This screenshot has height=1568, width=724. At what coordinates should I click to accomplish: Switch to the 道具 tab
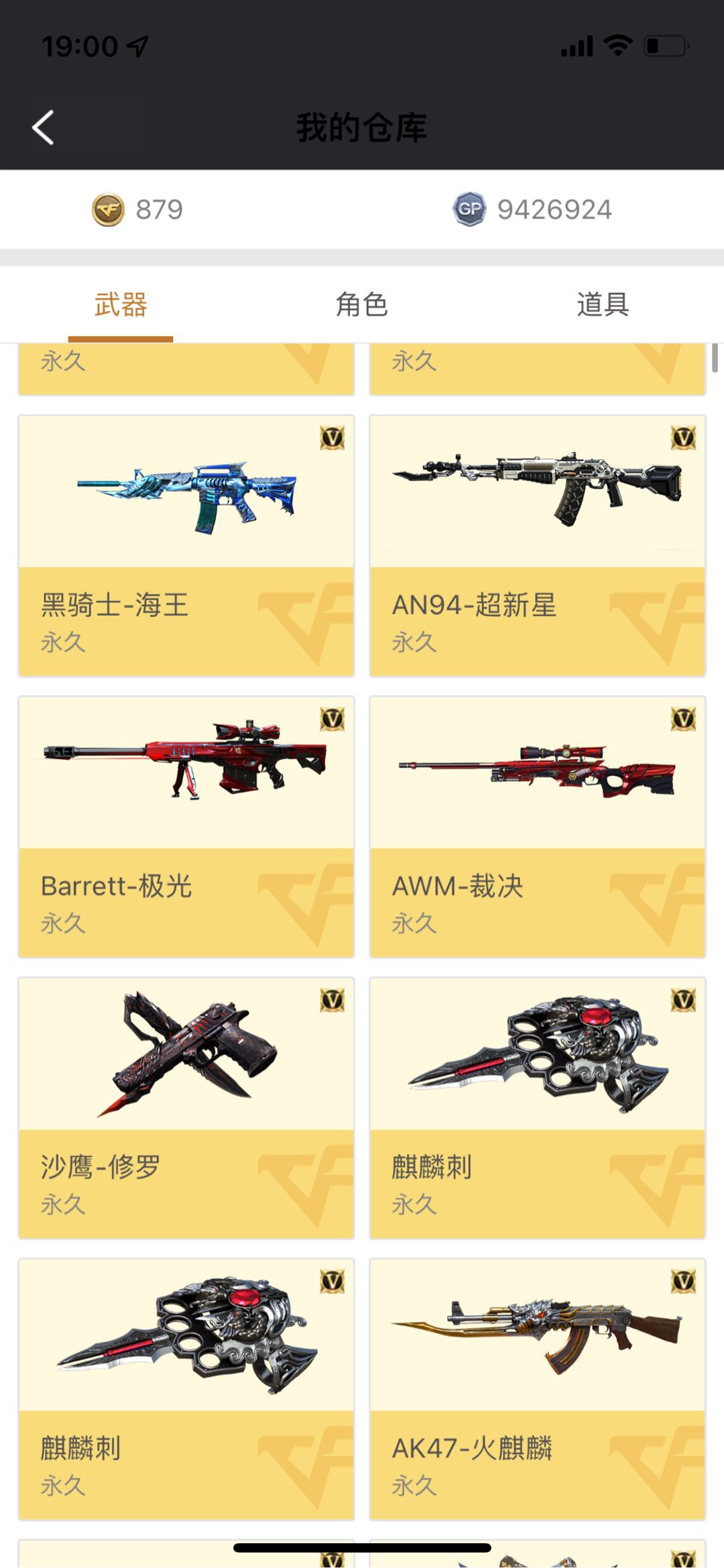[603, 305]
